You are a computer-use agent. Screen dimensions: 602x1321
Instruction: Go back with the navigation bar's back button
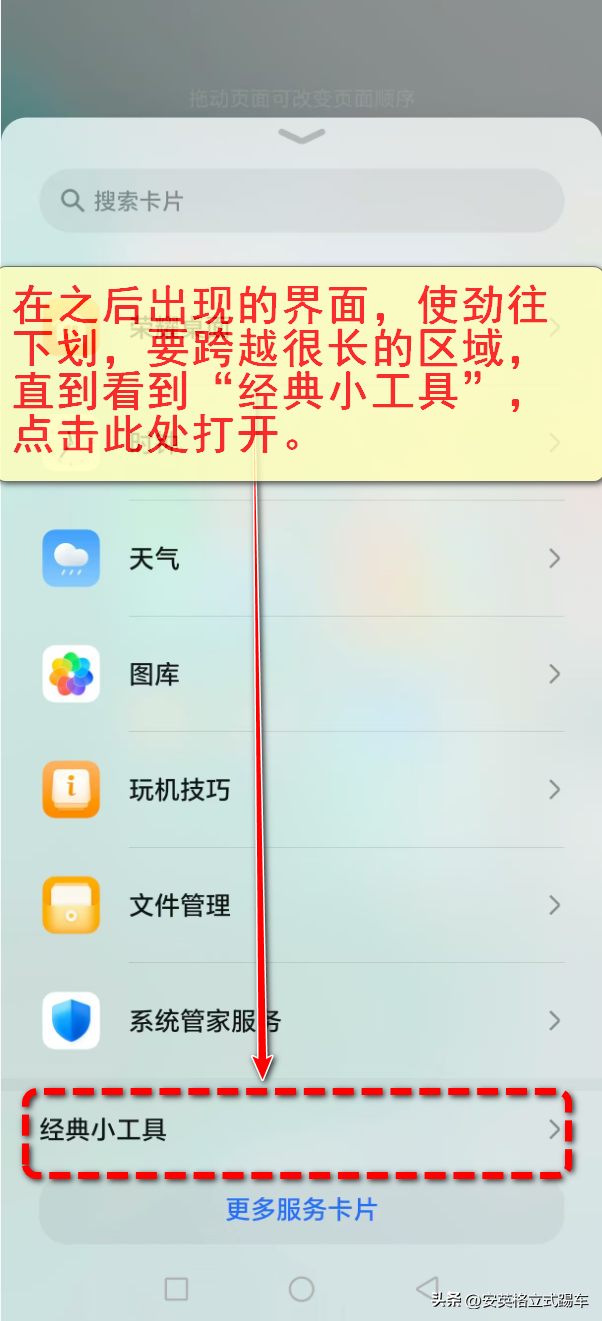(x=427, y=1288)
